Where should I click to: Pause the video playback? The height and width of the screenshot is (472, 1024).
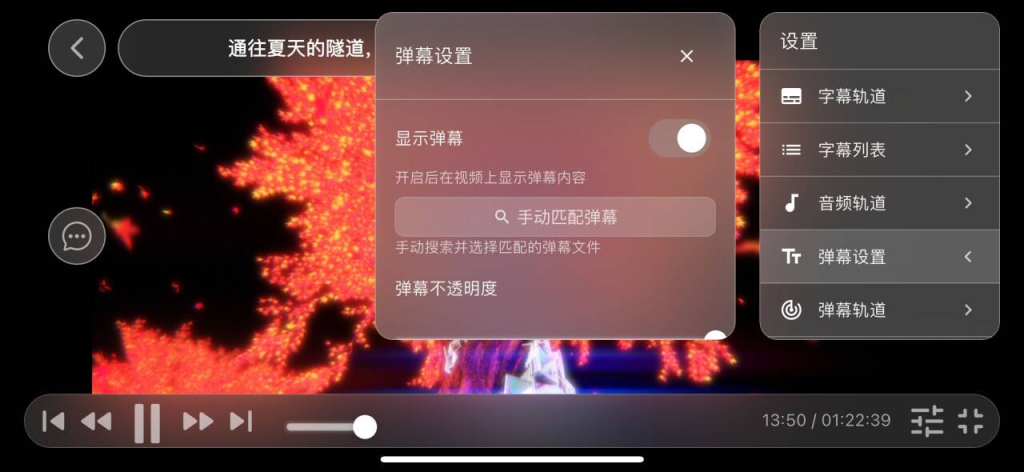pos(147,422)
